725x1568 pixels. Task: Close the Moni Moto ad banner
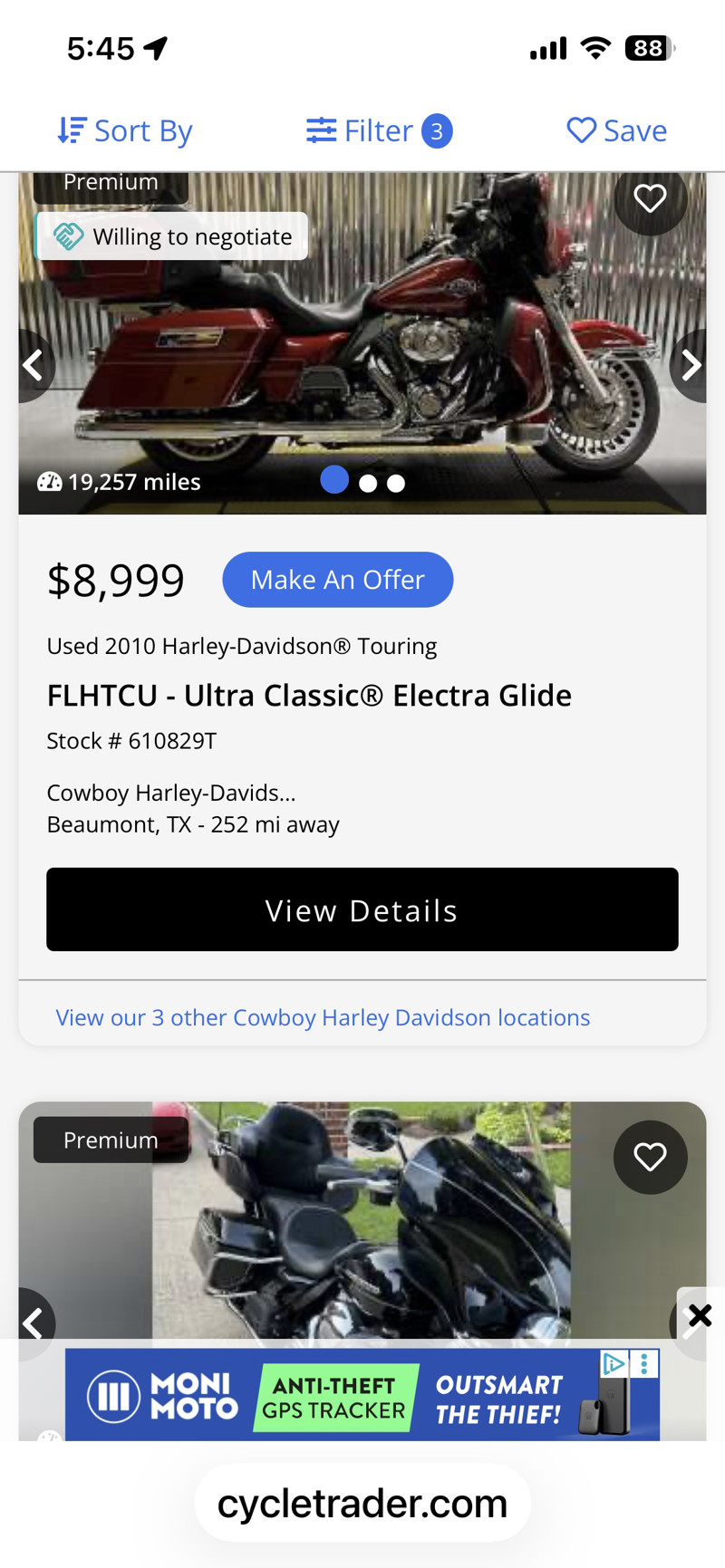point(700,1315)
